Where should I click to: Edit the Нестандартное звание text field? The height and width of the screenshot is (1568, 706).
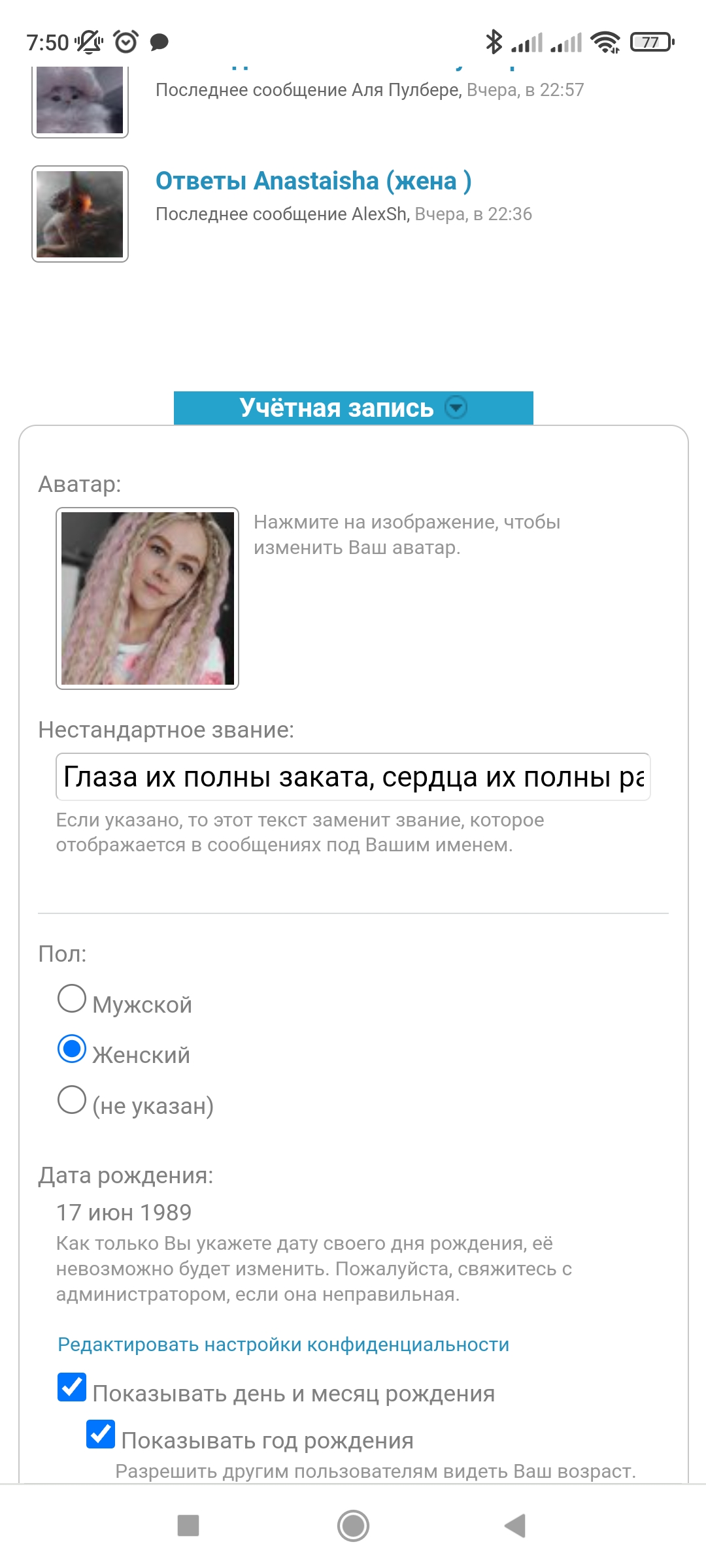[353, 777]
